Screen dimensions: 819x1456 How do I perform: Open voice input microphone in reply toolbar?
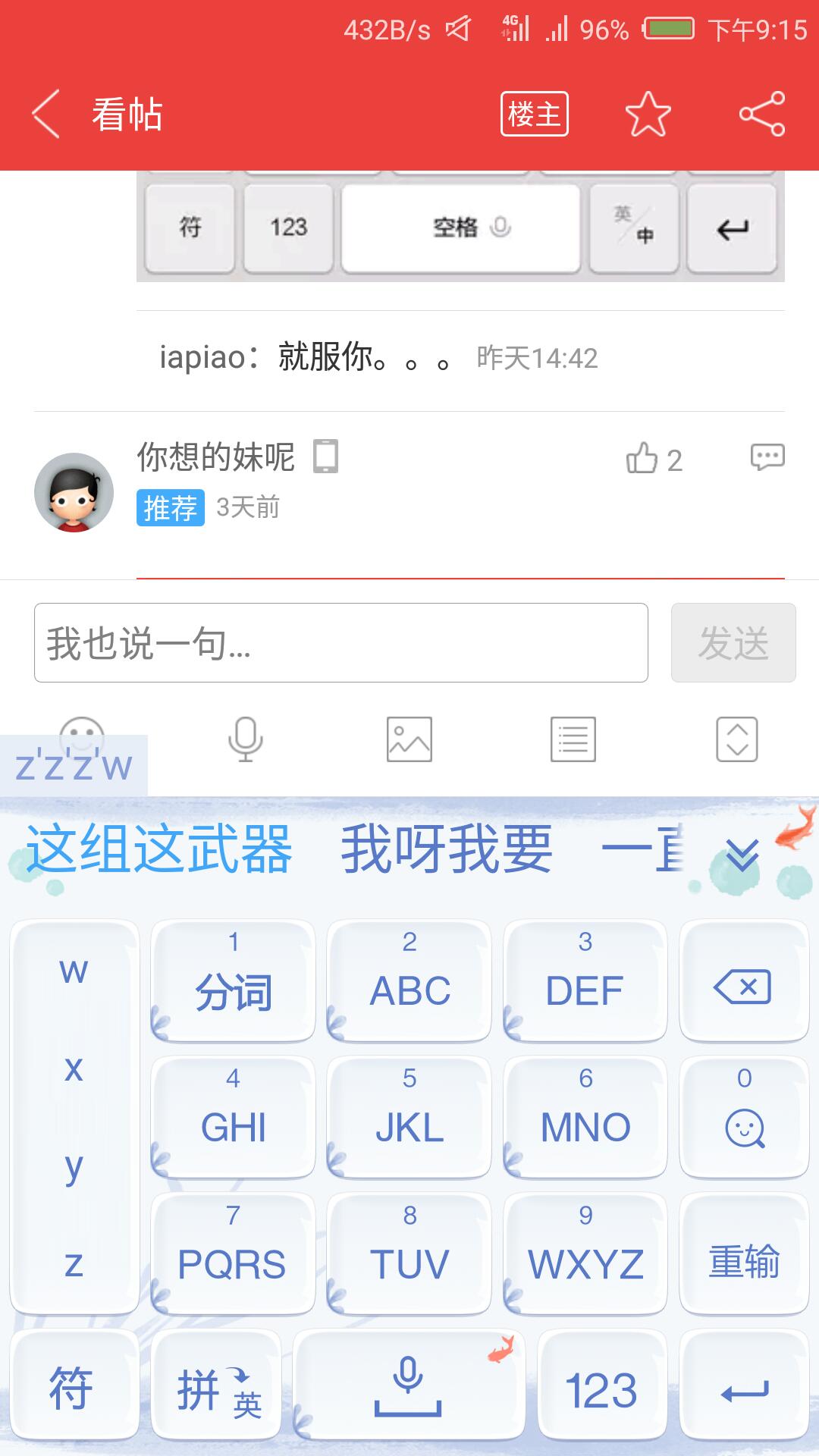(245, 739)
